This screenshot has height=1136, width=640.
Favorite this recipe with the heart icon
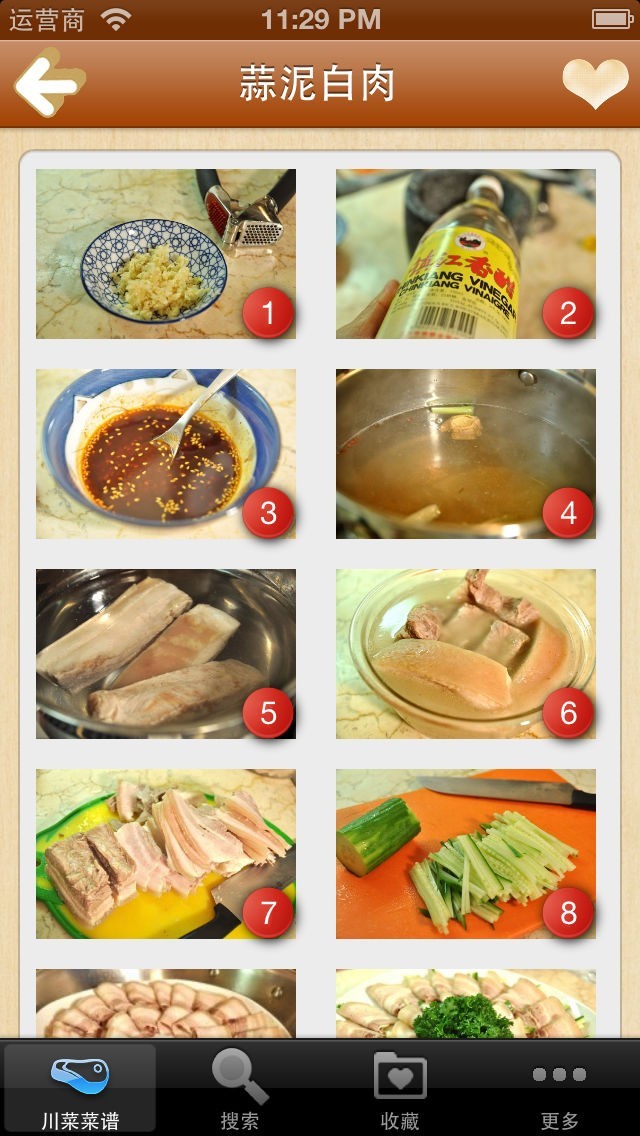click(x=595, y=84)
